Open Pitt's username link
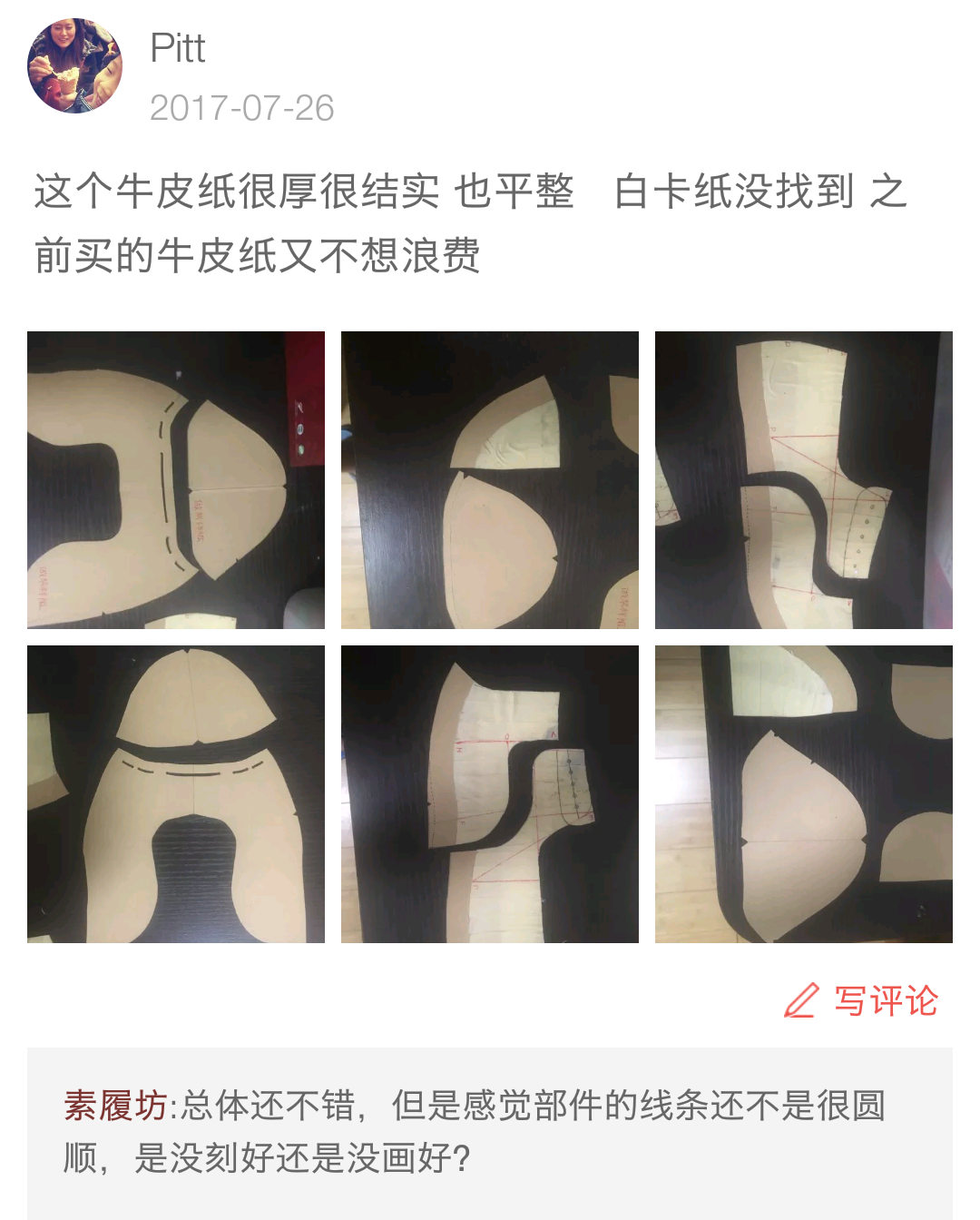Image resolution: width=980 pixels, height=1220 pixels. pos(178,48)
